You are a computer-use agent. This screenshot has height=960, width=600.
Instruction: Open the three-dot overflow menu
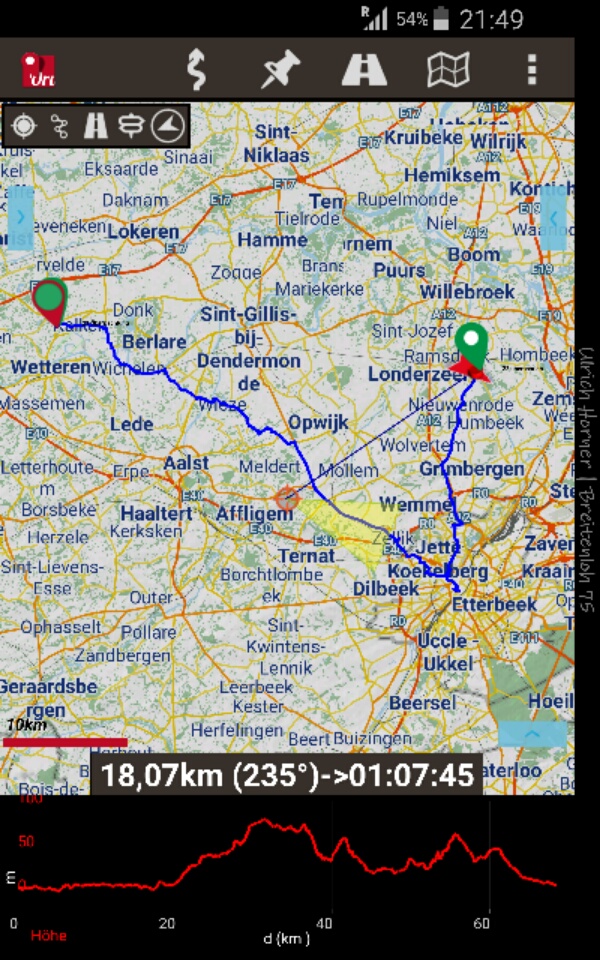[x=532, y=69]
